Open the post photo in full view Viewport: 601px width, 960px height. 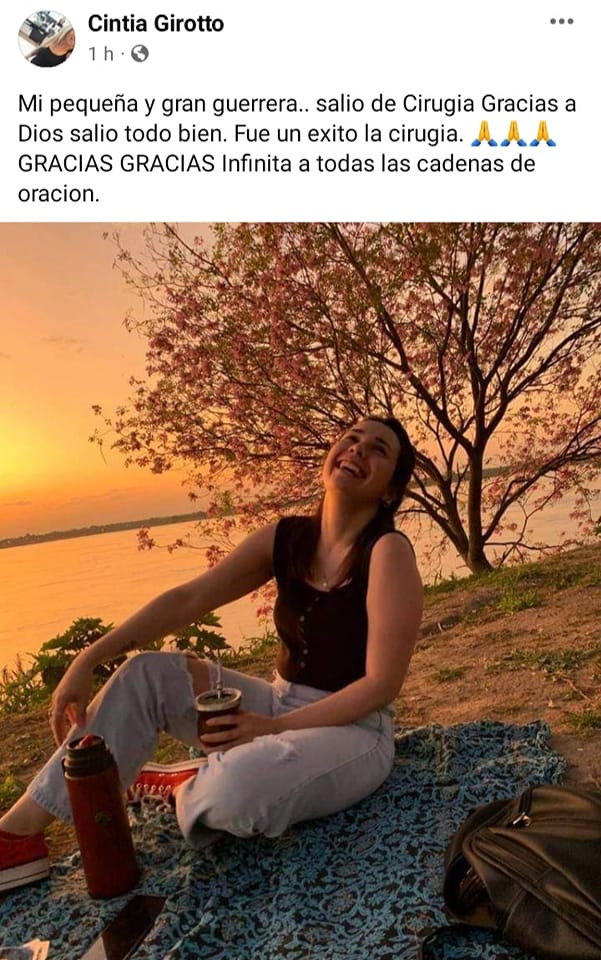pyautogui.click(x=300, y=590)
